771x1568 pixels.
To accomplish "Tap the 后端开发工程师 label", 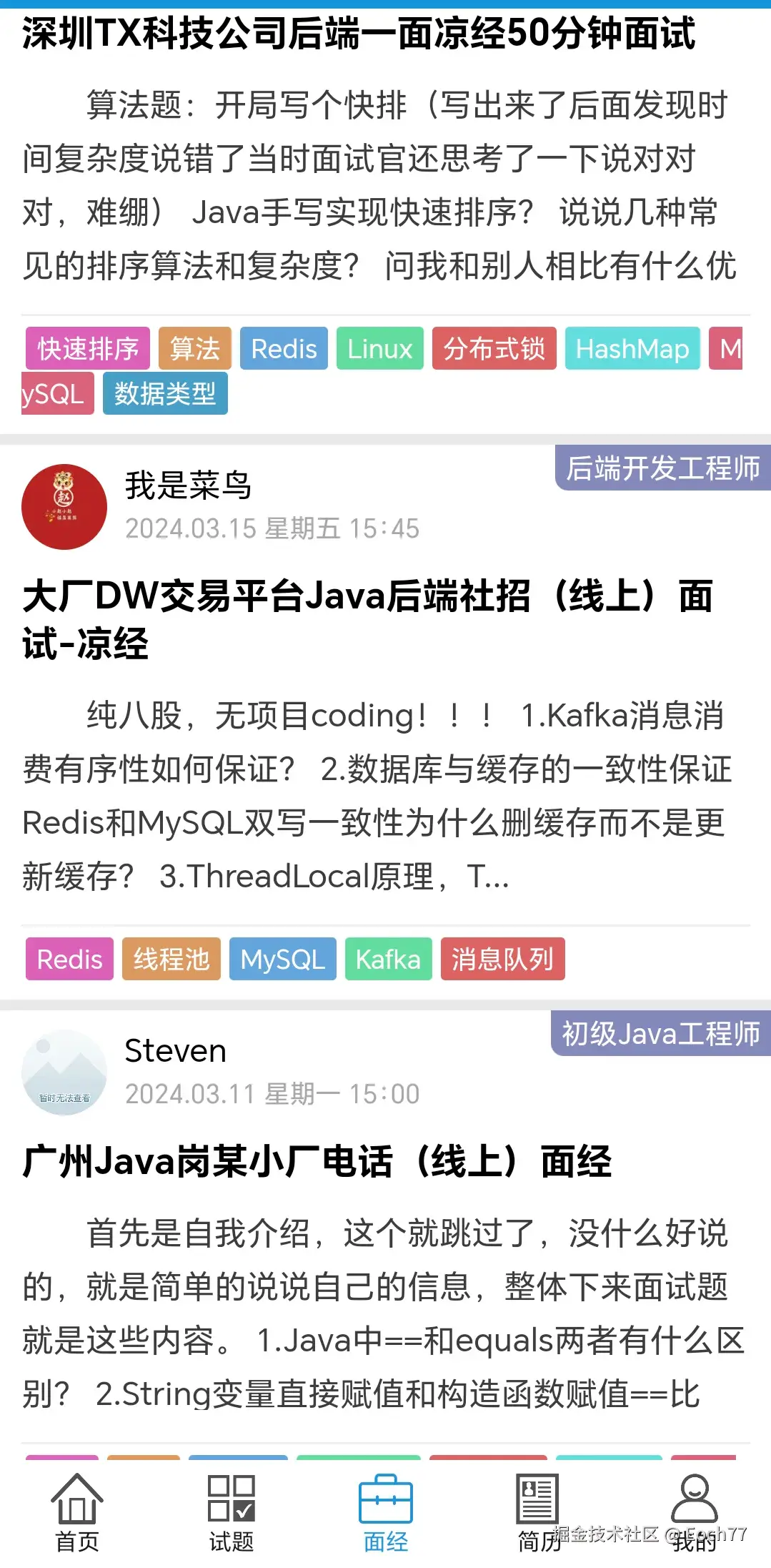I will tap(662, 468).
